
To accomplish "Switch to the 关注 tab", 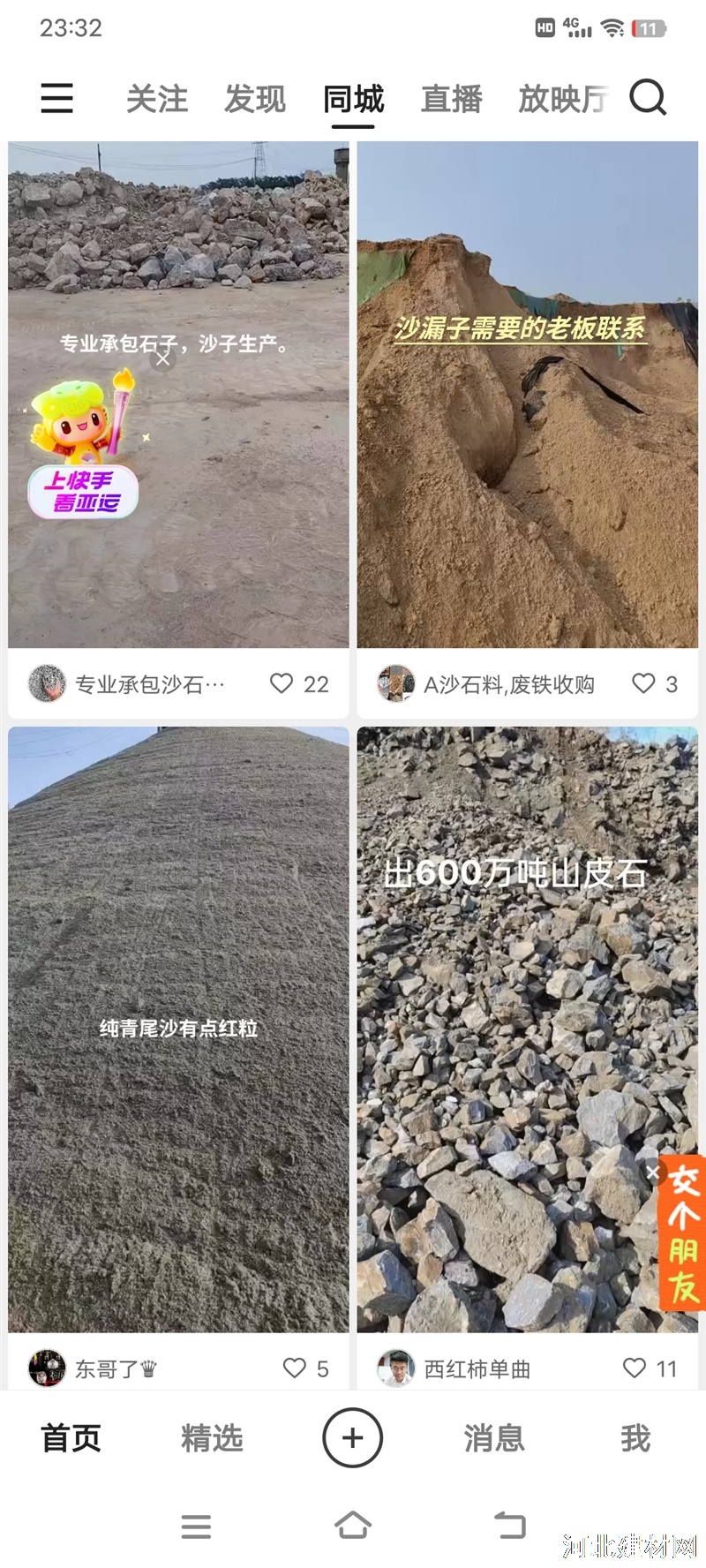I will (157, 99).
